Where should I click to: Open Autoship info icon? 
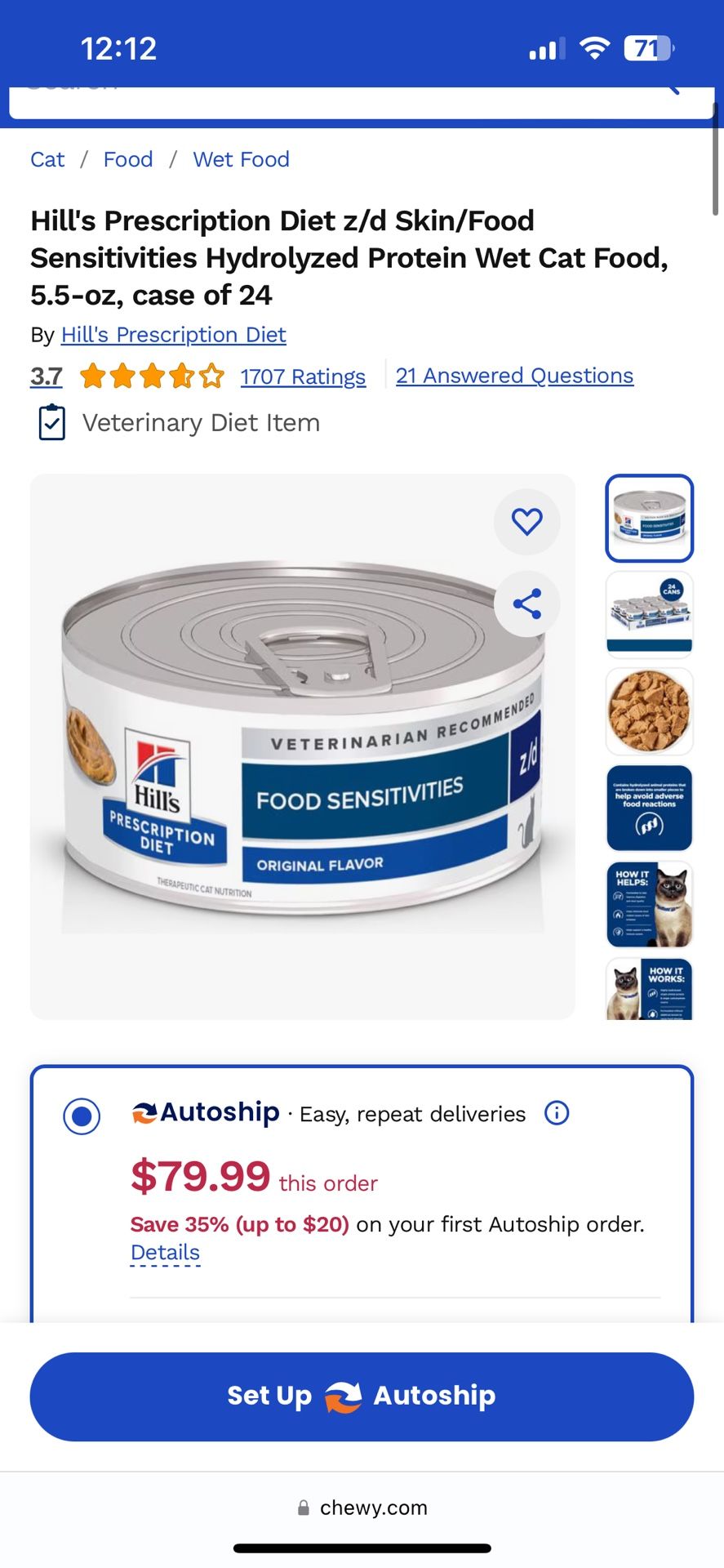[x=557, y=1113]
